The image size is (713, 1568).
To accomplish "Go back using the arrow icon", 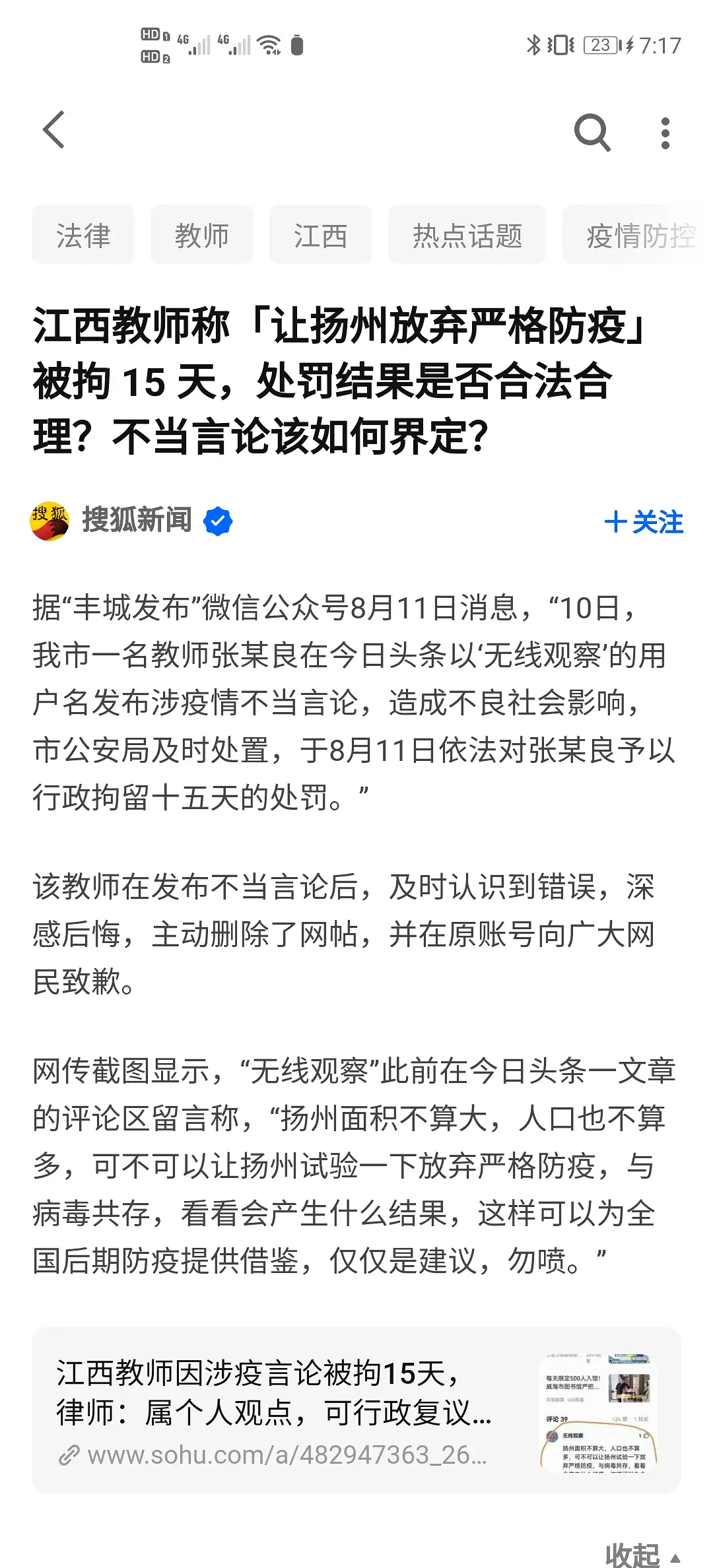I will pyautogui.click(x=54, y=130).
